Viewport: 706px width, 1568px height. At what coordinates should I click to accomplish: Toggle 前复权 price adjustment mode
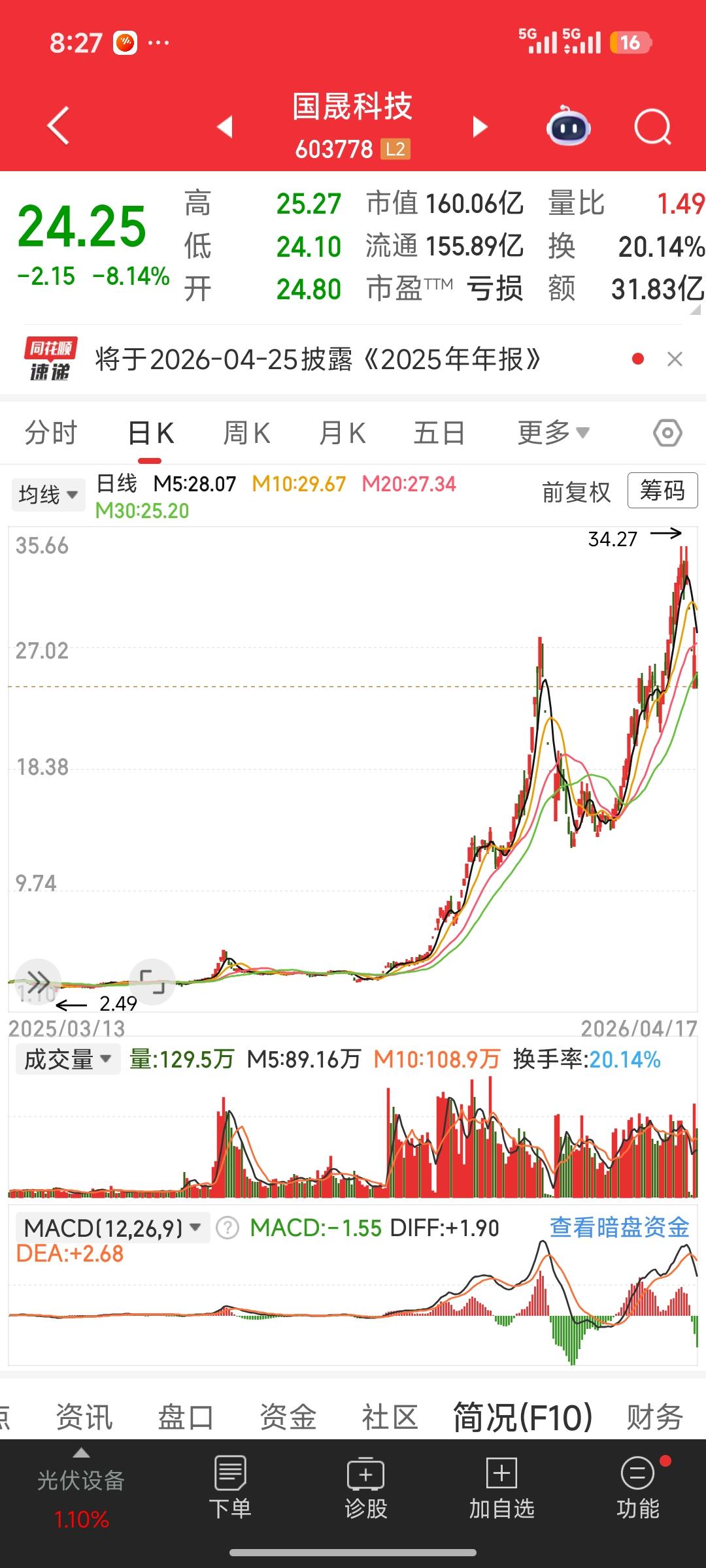(x=577, y=493)
